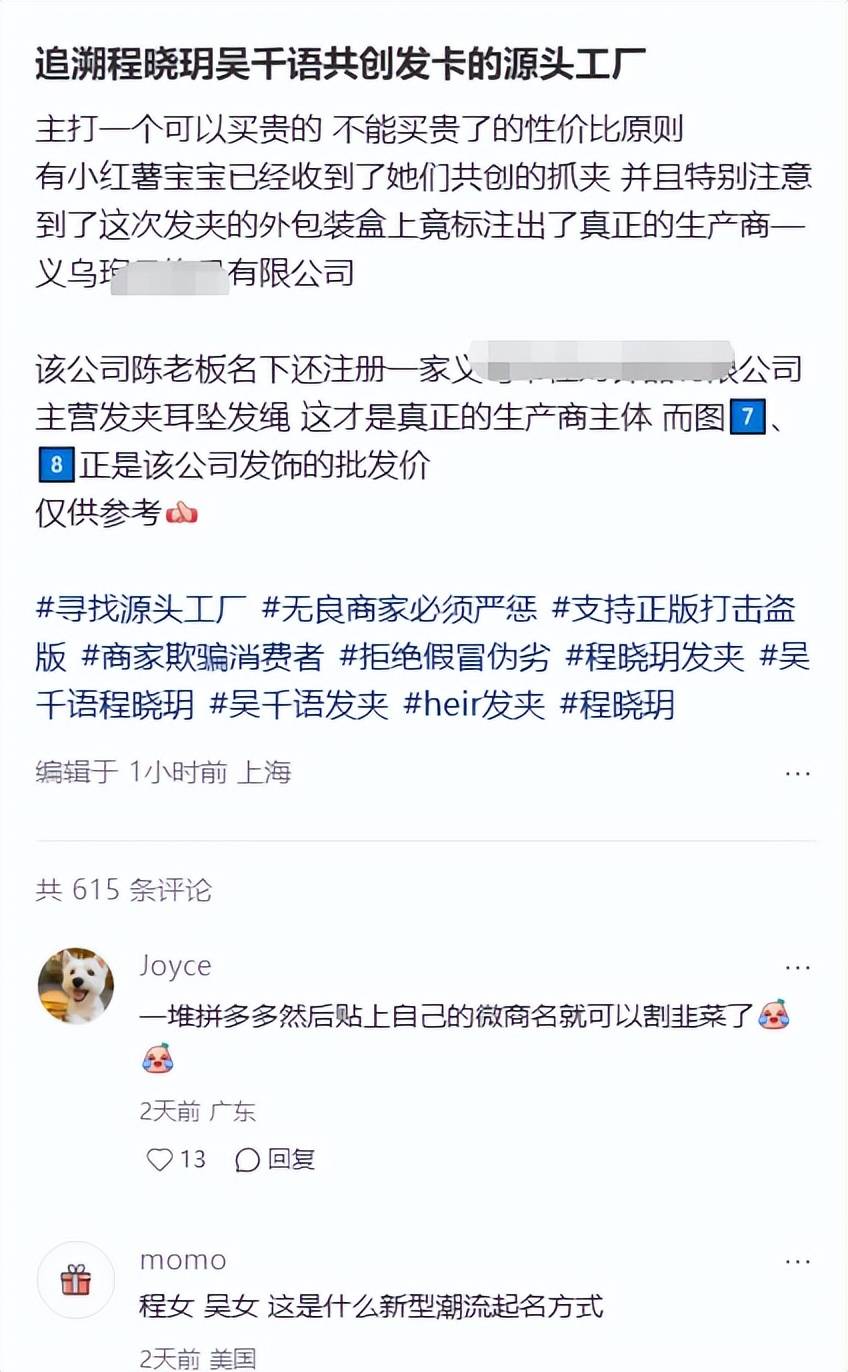View Joyce's profile via the dog avatar

pyautogui.click(x=76, y=986)
